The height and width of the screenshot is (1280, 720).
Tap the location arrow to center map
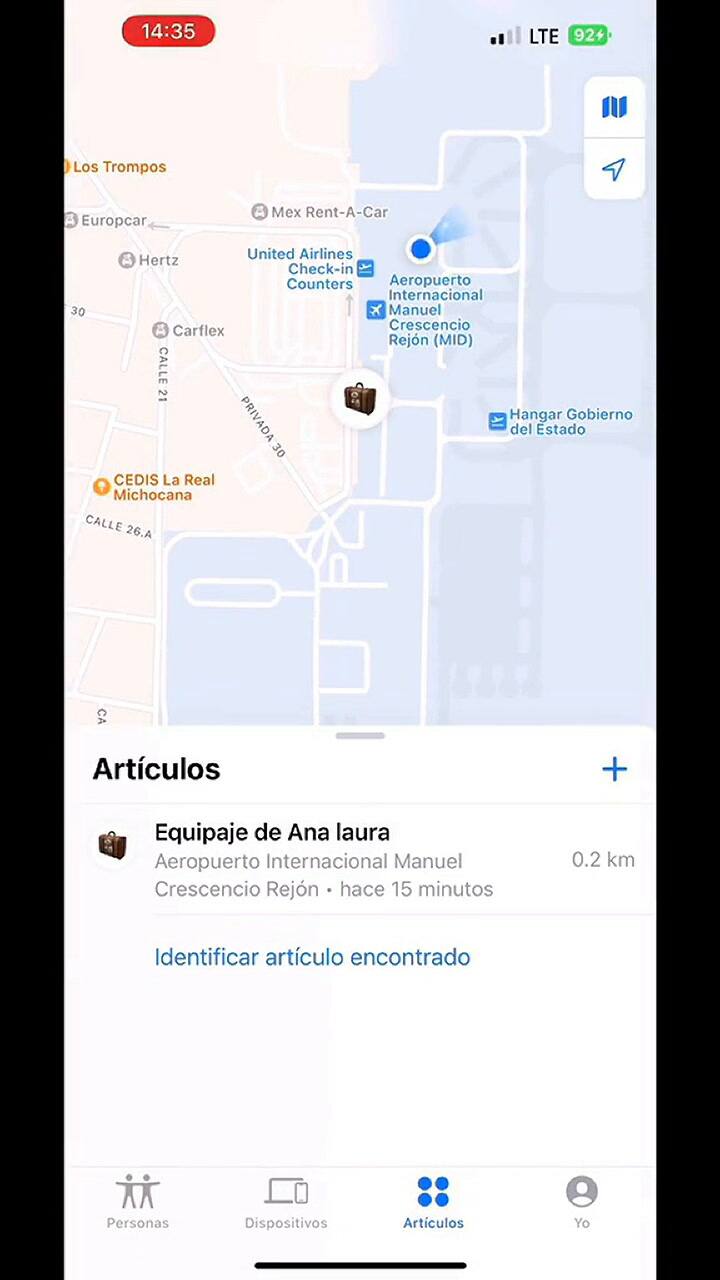613,170
